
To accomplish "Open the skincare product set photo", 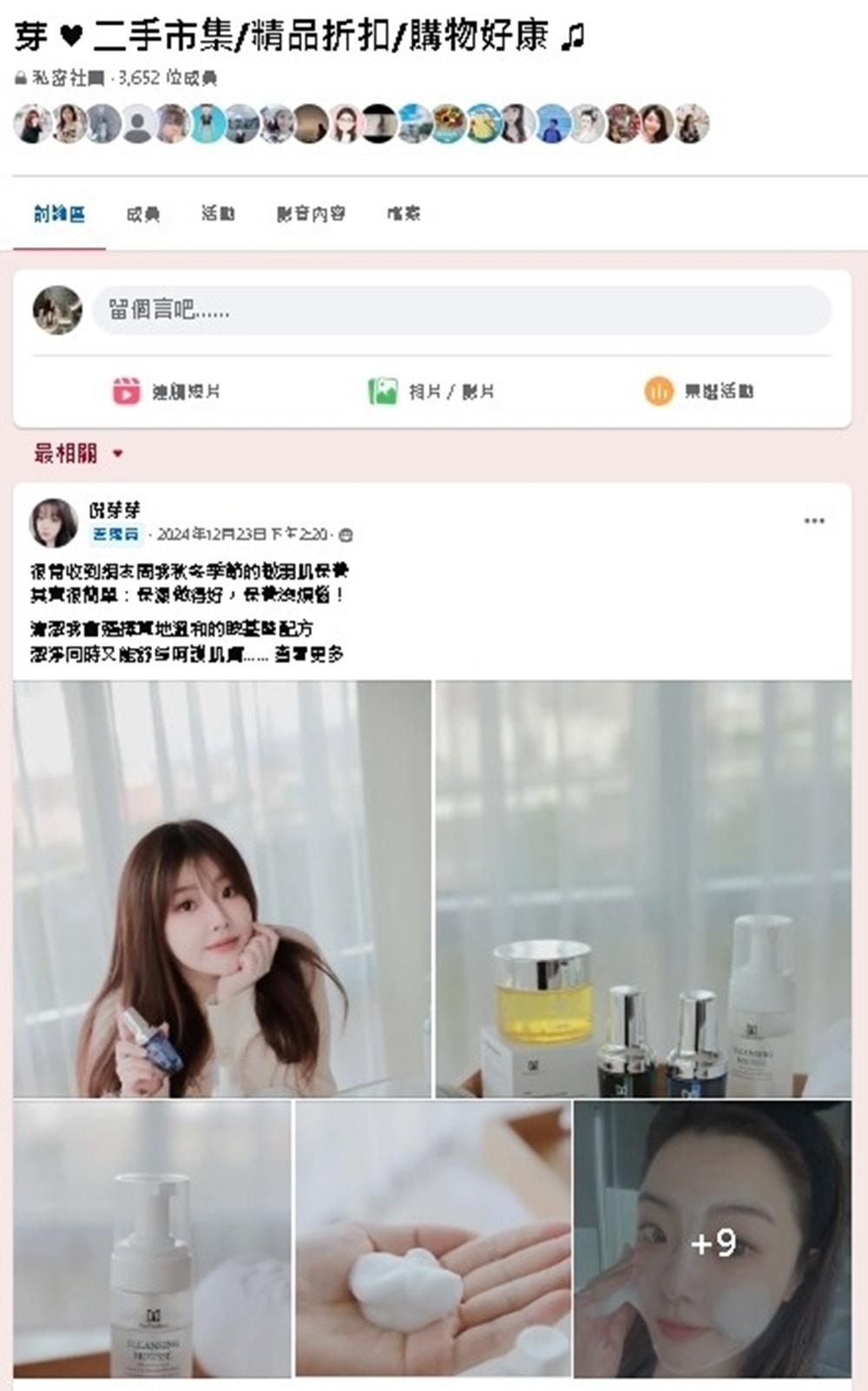I will (643, 888).
